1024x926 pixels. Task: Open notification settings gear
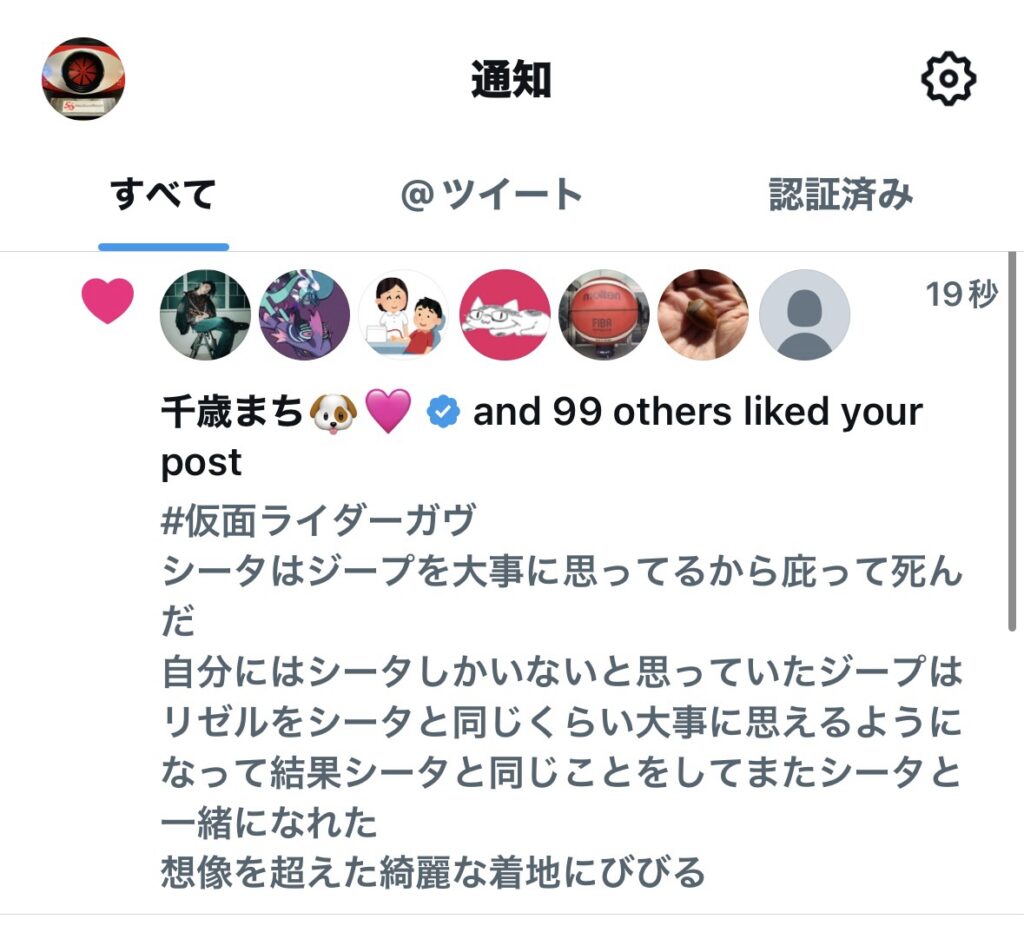tap(947, 79)
